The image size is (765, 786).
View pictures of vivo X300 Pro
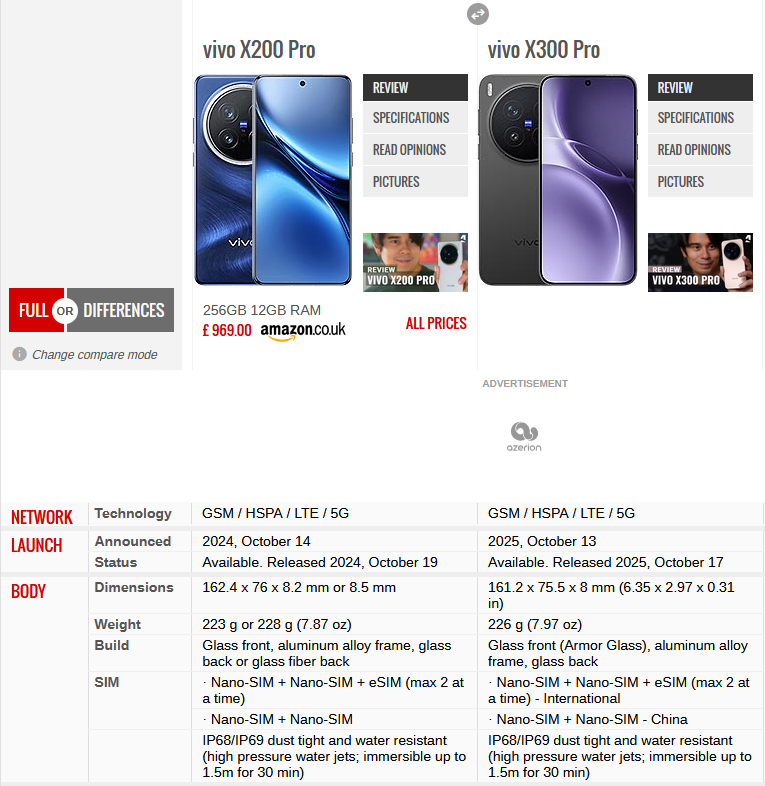click(700, 182)
